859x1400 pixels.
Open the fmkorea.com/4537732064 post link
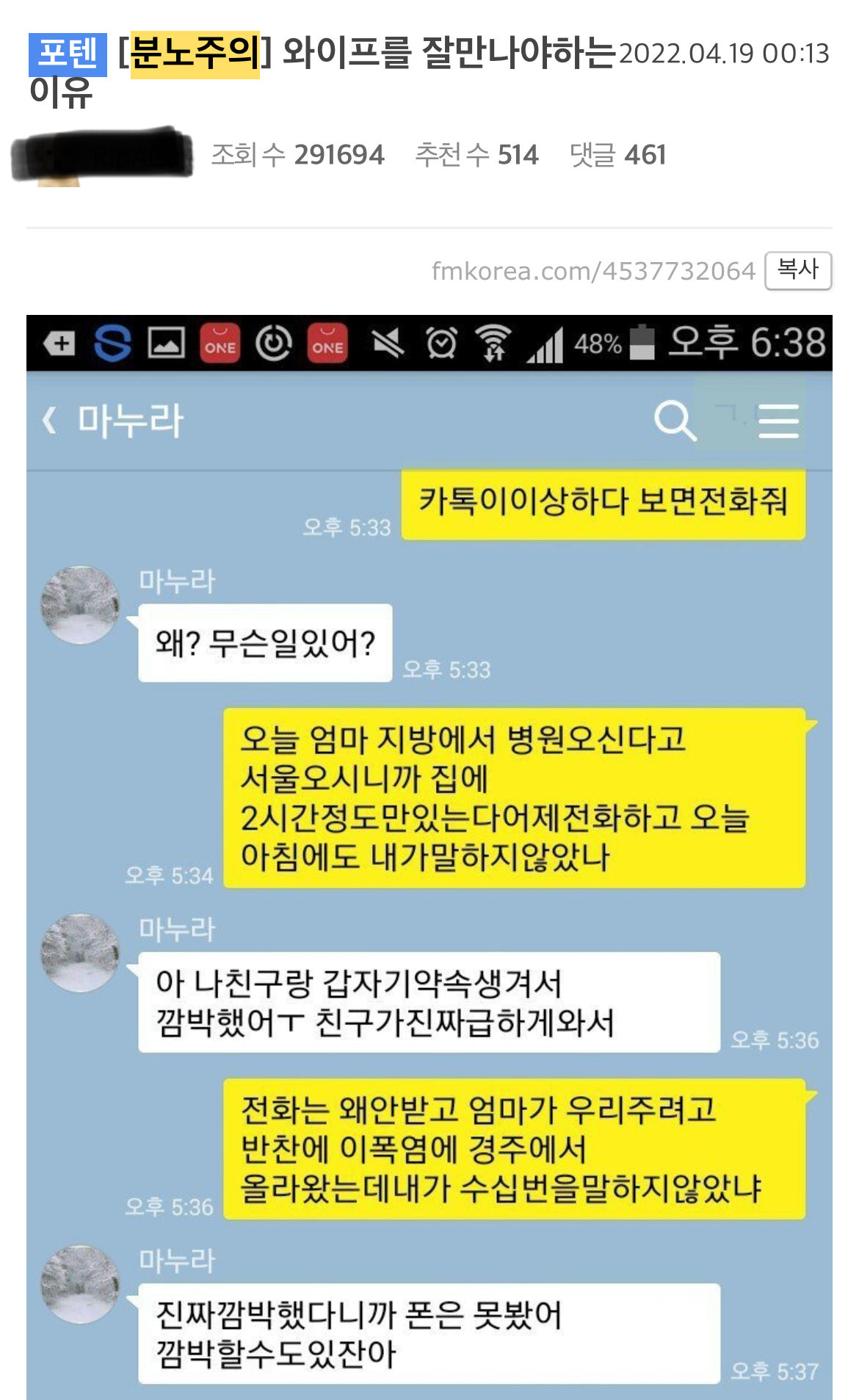[x=592, y=271]
